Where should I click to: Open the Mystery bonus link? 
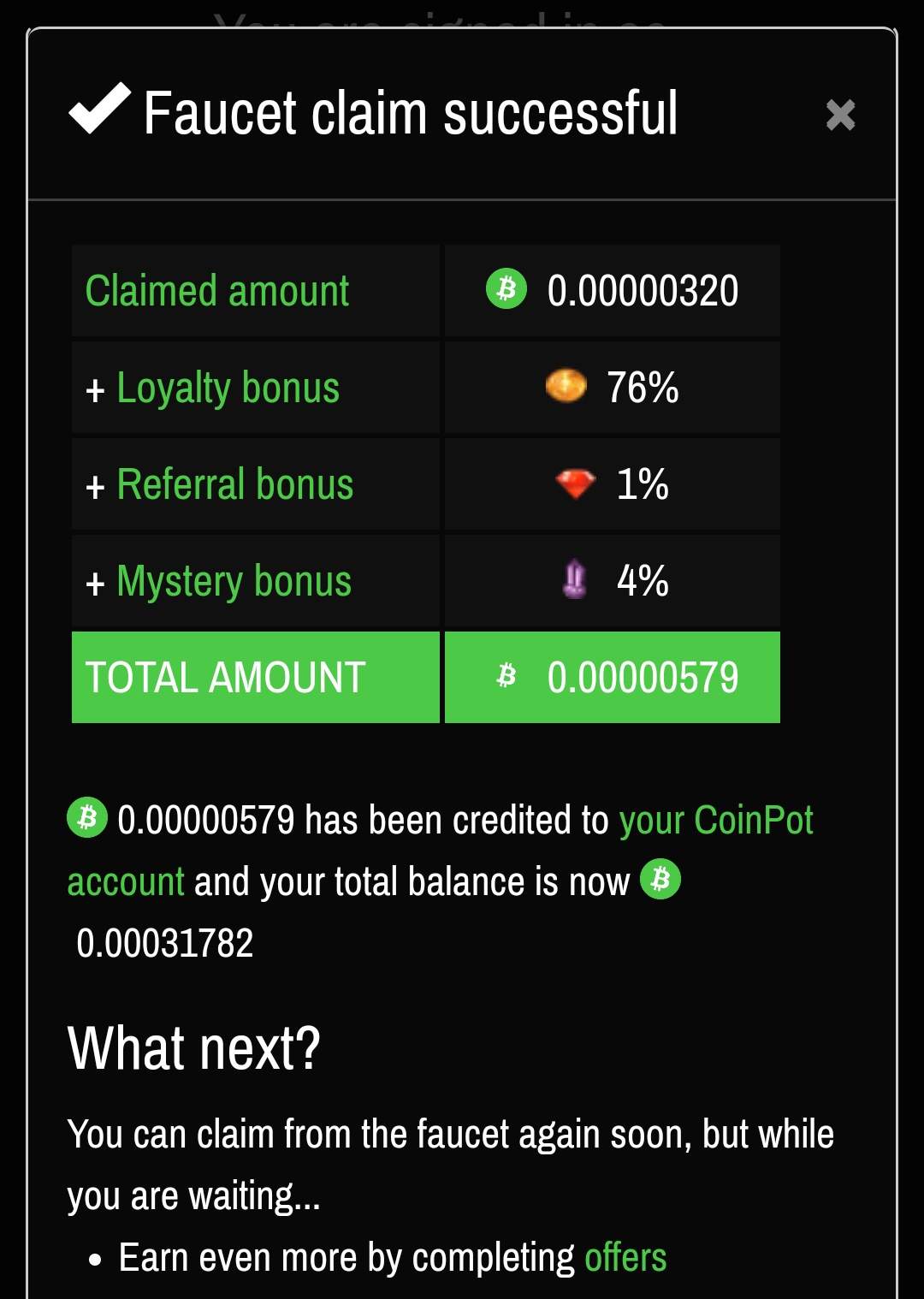point(234,582)
